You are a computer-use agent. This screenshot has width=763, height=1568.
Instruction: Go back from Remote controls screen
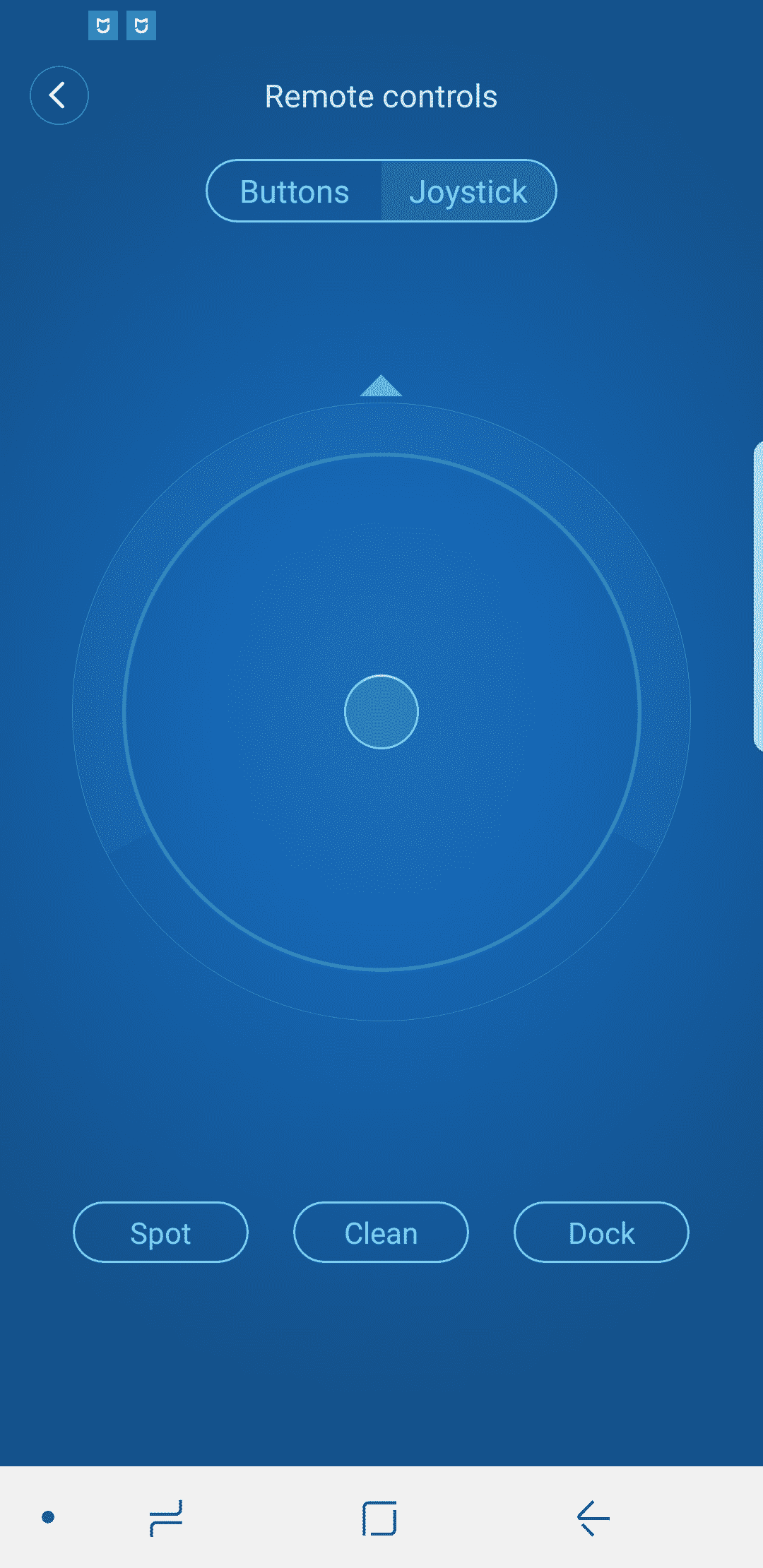59,95
